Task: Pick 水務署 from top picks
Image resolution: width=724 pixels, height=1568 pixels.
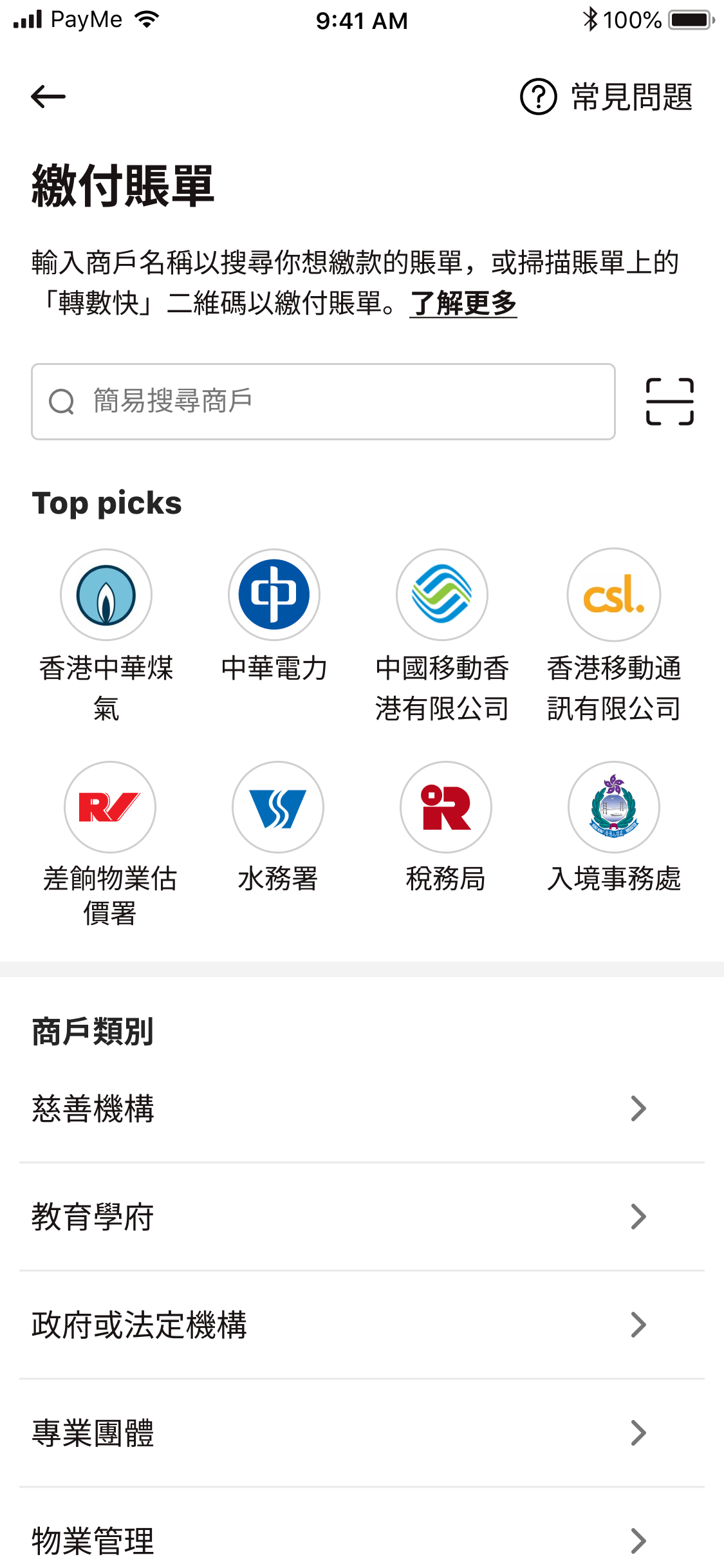Action: 278,828
